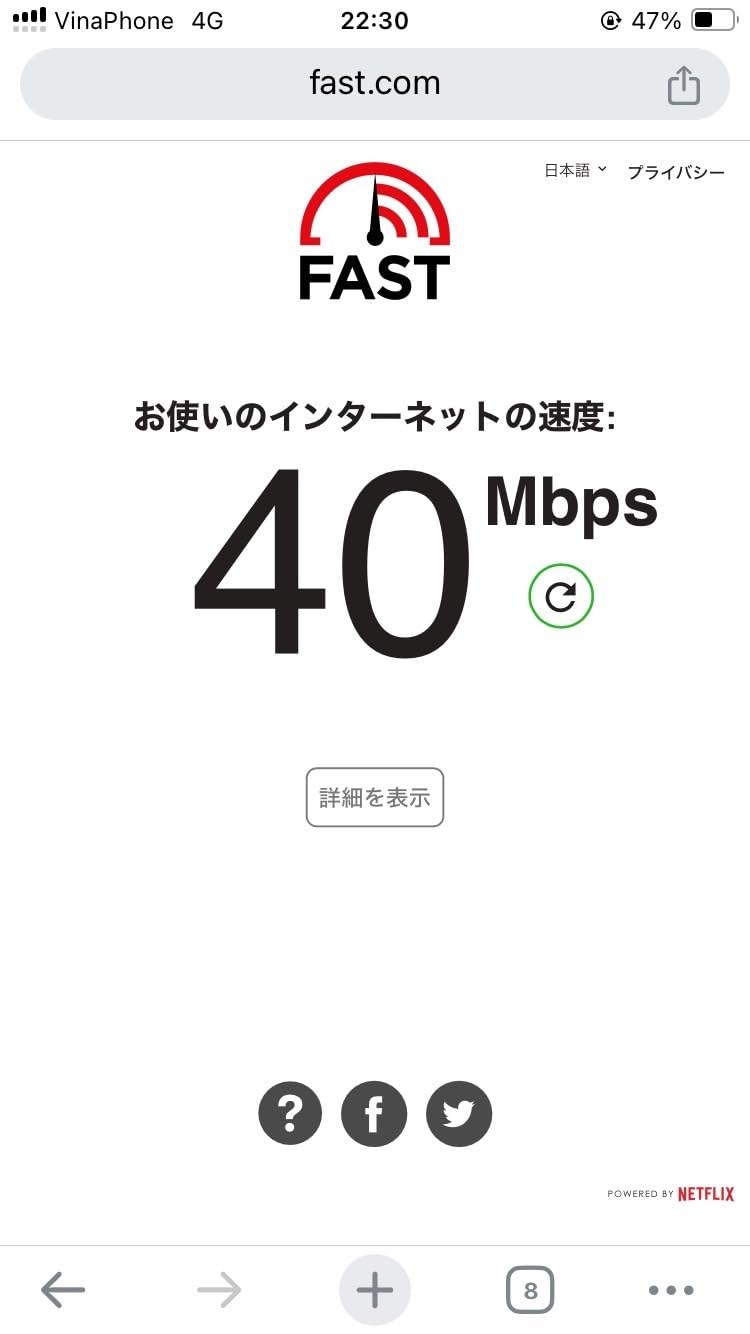This screenshot has height=1334, width=750.
Task: Open the 日本語 language dropdown
Action: [x=575, y=171]
